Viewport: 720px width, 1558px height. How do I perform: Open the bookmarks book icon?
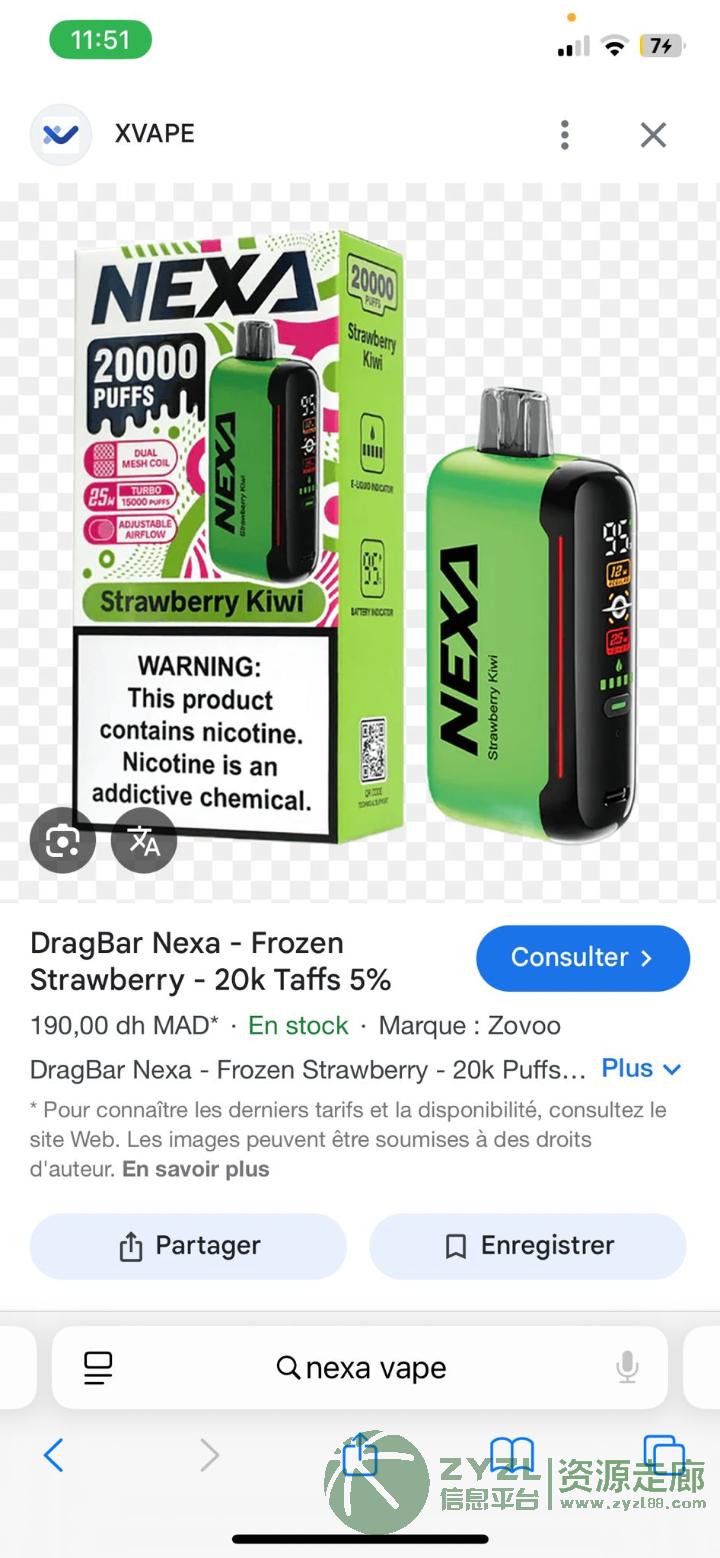tap(512, 1455)
